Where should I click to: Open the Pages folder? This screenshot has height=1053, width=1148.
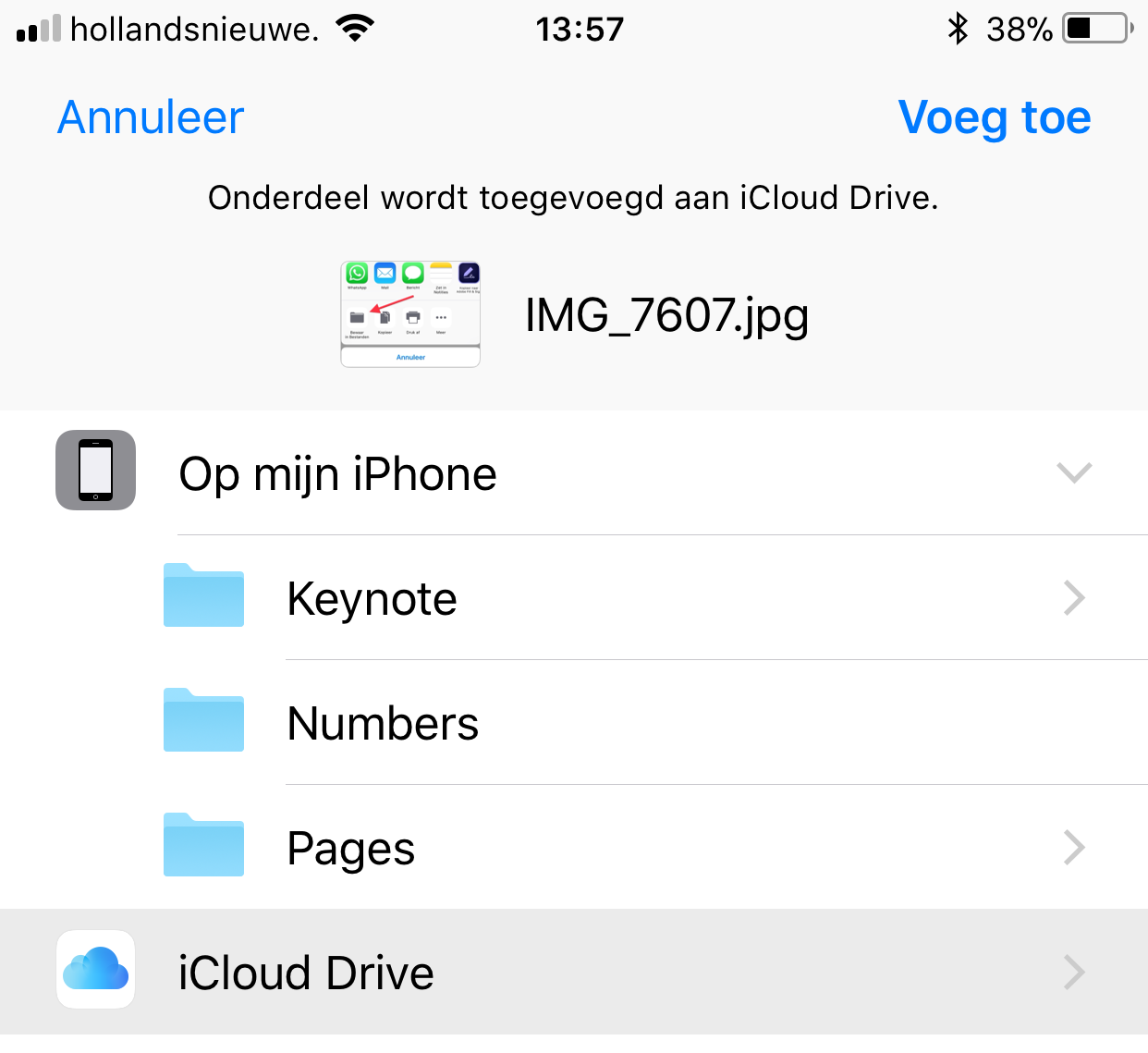[351, 848]
